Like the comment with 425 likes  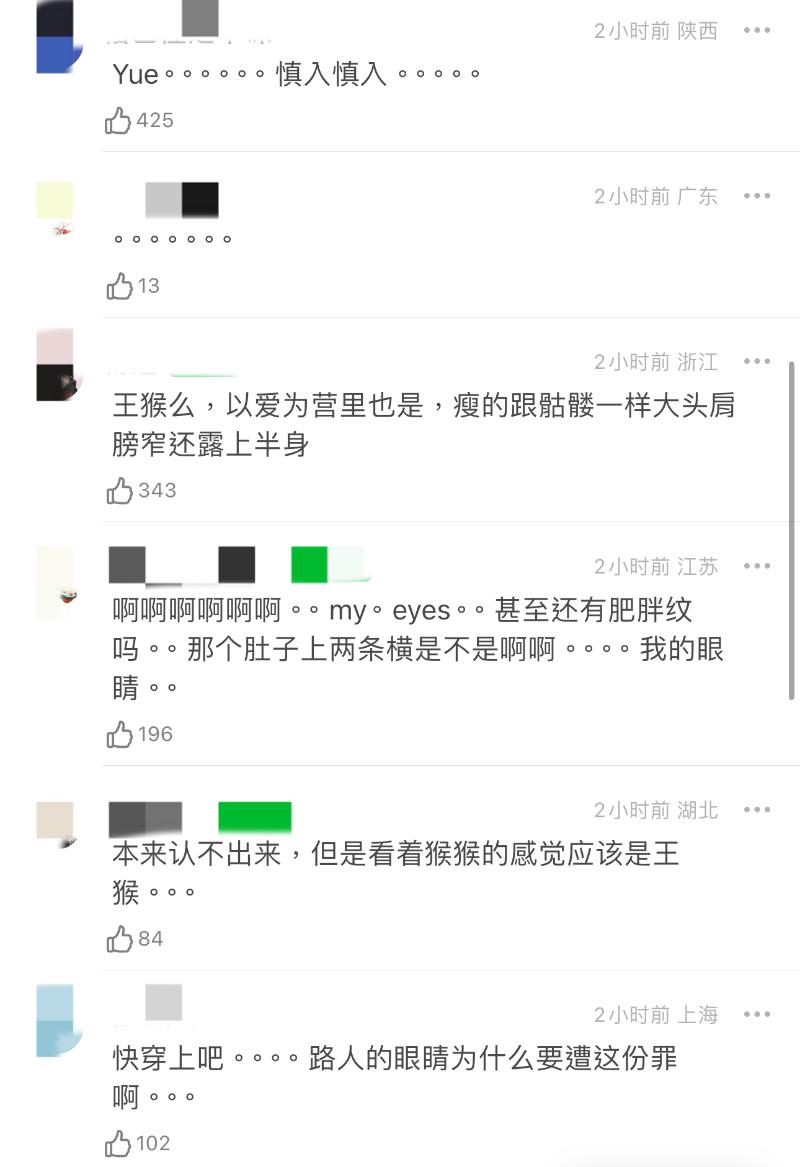pyautogui.click(x=119, y=121)
